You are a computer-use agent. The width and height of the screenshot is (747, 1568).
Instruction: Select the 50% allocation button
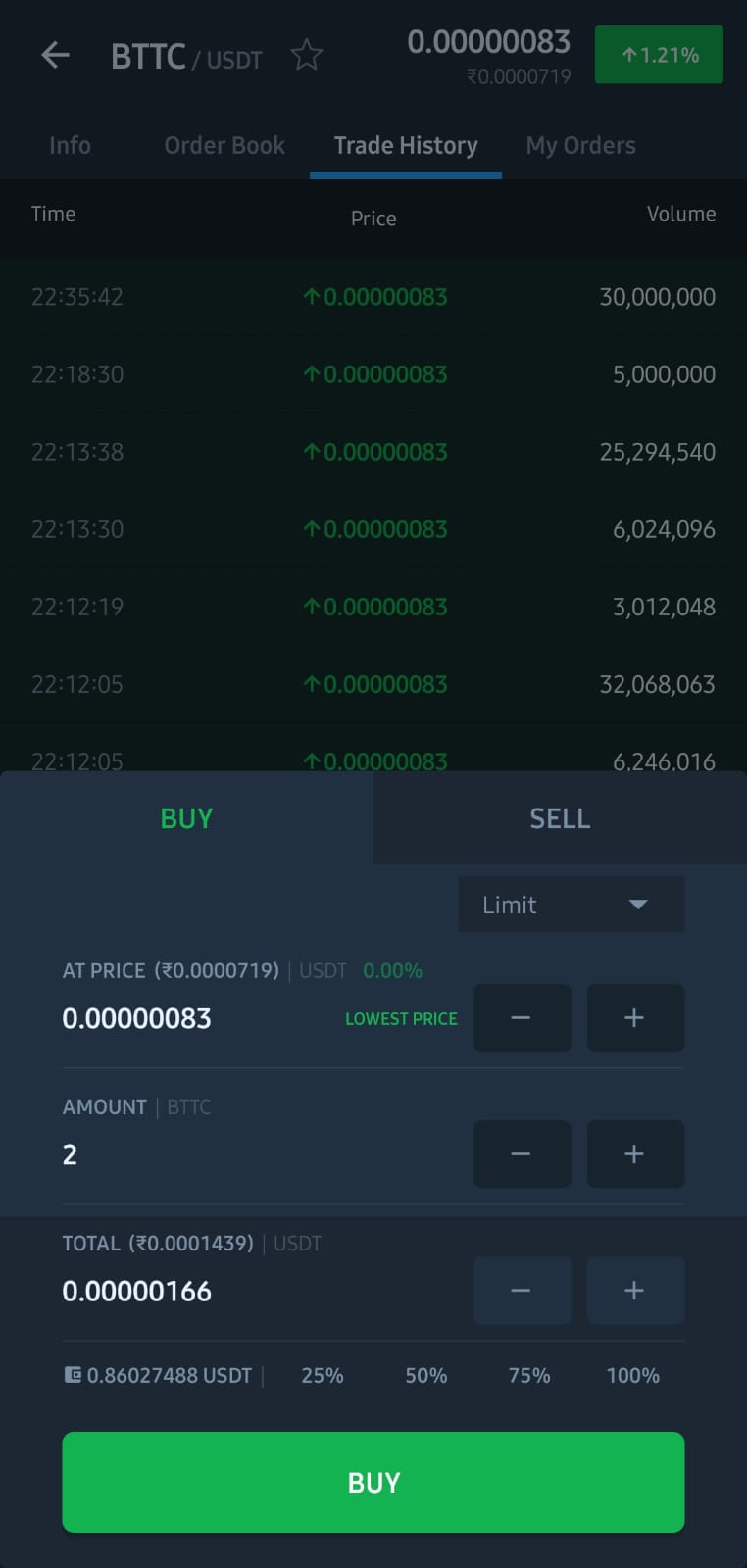pyautogui.click(x=425, y=1375)
